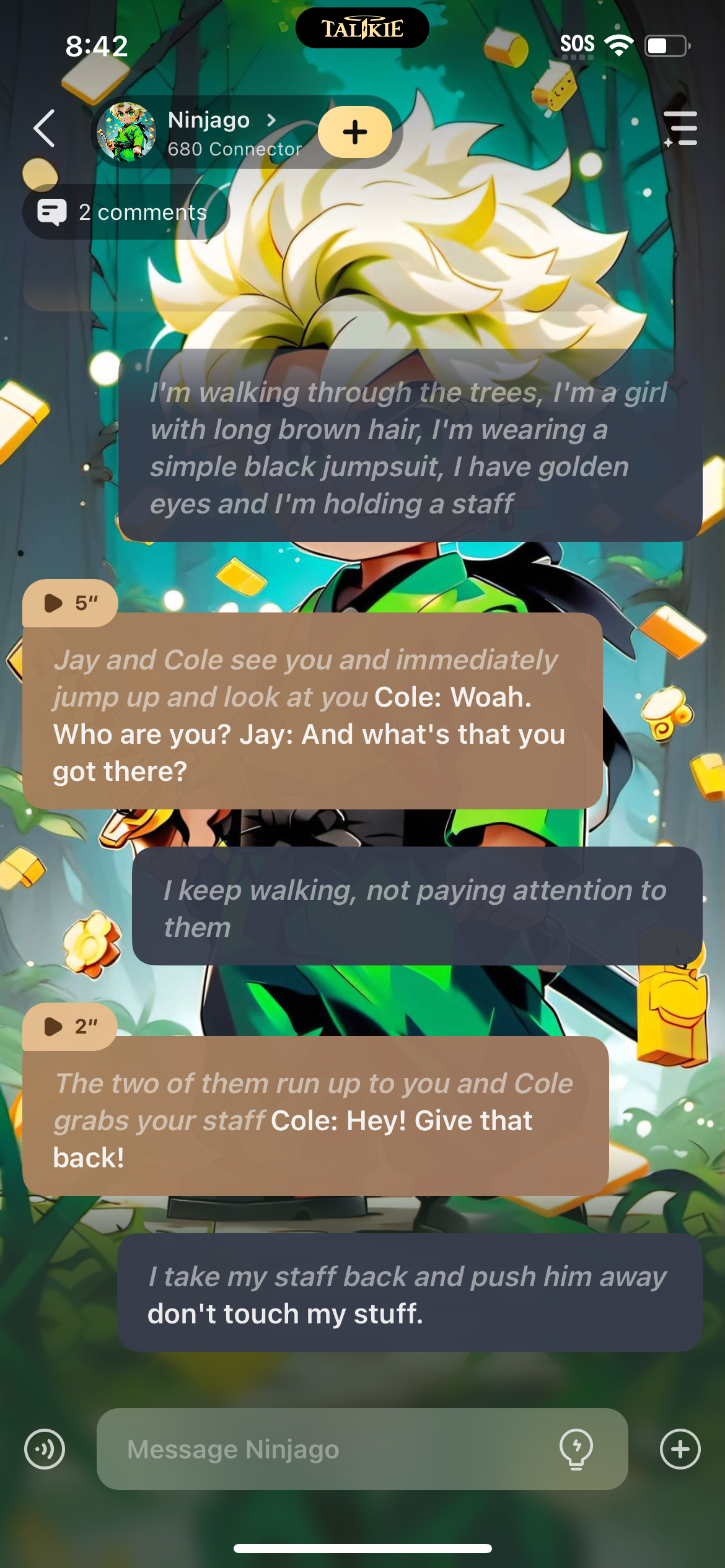Tap the voice call icon
Screen dimensions: 725x1568
coord(45,1449)
